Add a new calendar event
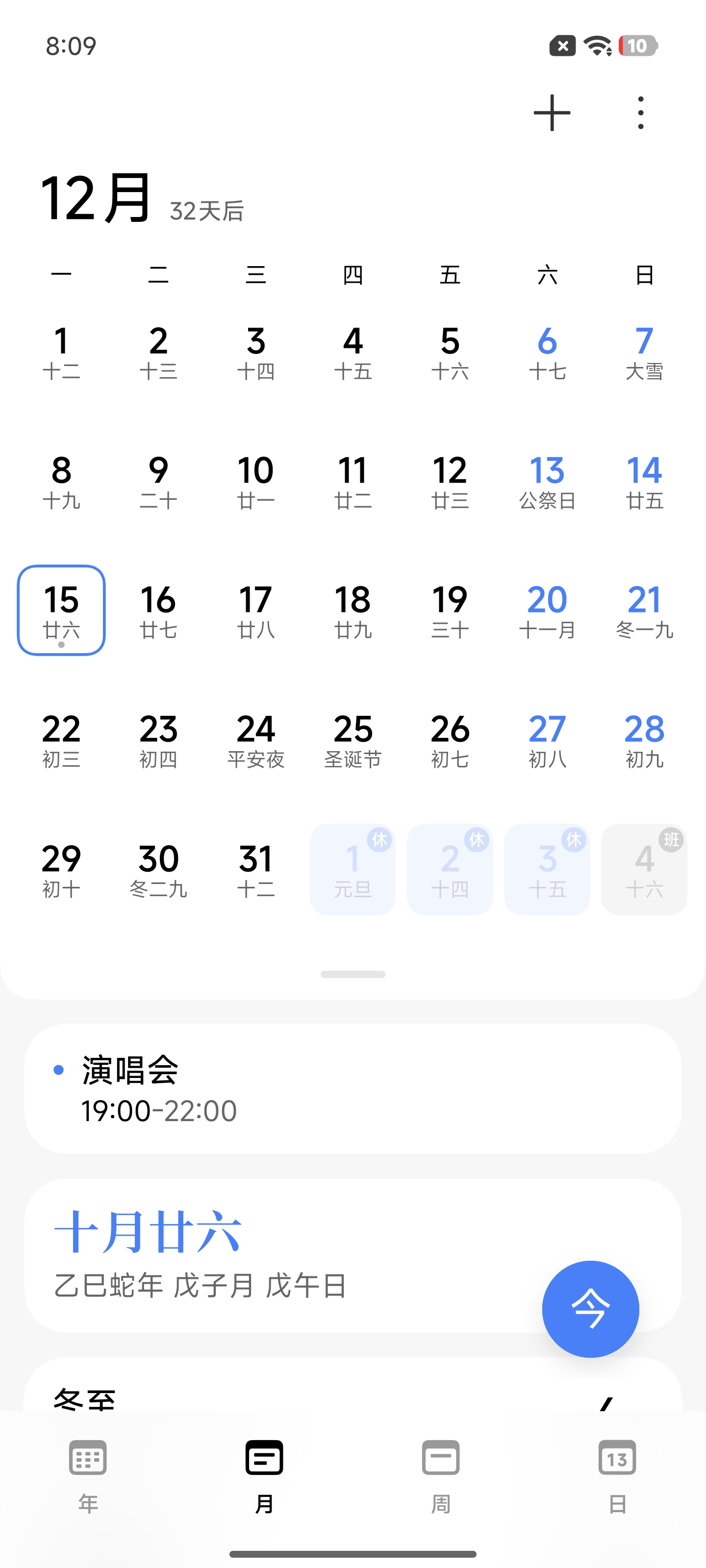The width and height of the screenshot is (706, 1568). (x=551, y=113)
